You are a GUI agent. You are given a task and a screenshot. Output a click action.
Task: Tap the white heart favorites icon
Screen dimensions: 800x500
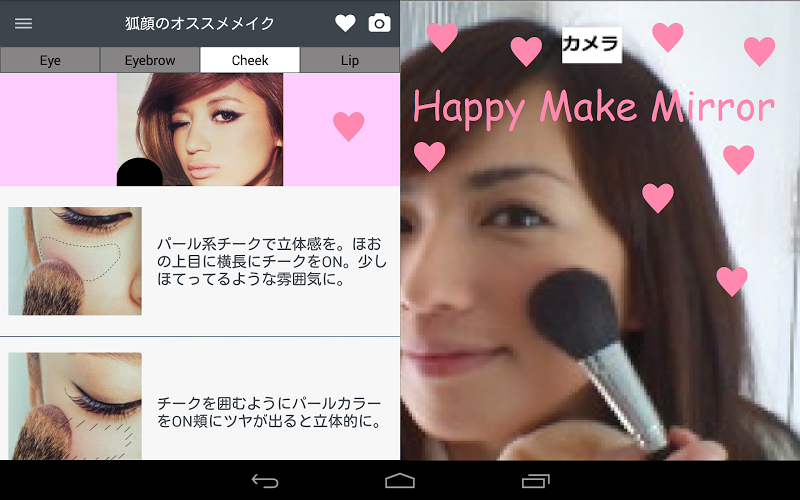coord(345,23)
